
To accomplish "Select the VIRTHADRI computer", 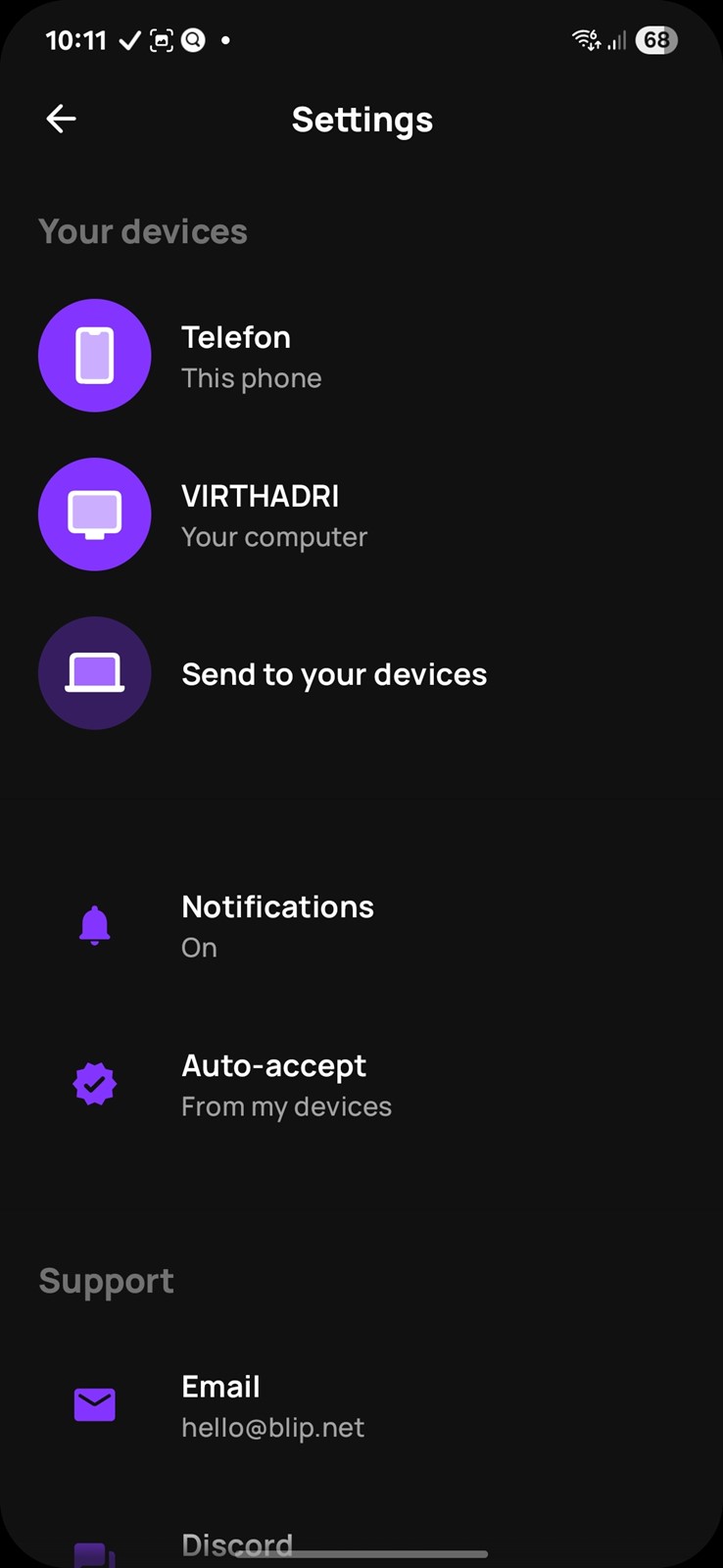I will (260, 514).
